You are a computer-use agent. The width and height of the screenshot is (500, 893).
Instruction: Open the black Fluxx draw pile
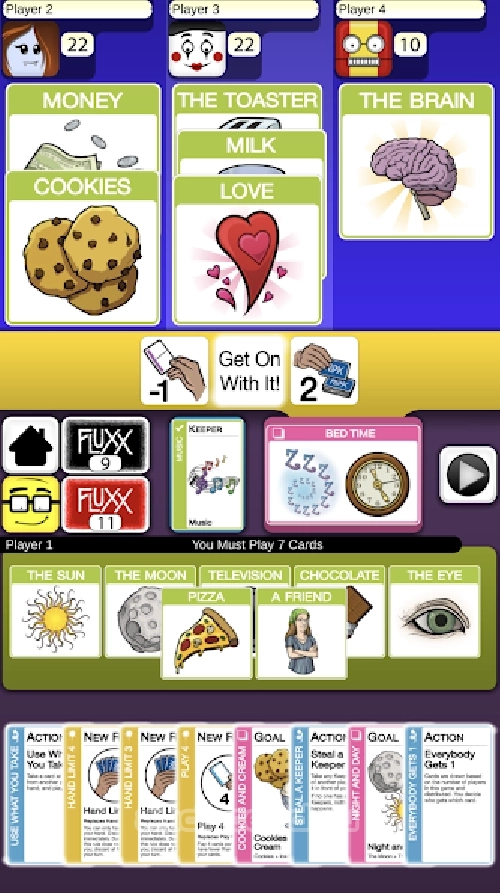(105, 445)
